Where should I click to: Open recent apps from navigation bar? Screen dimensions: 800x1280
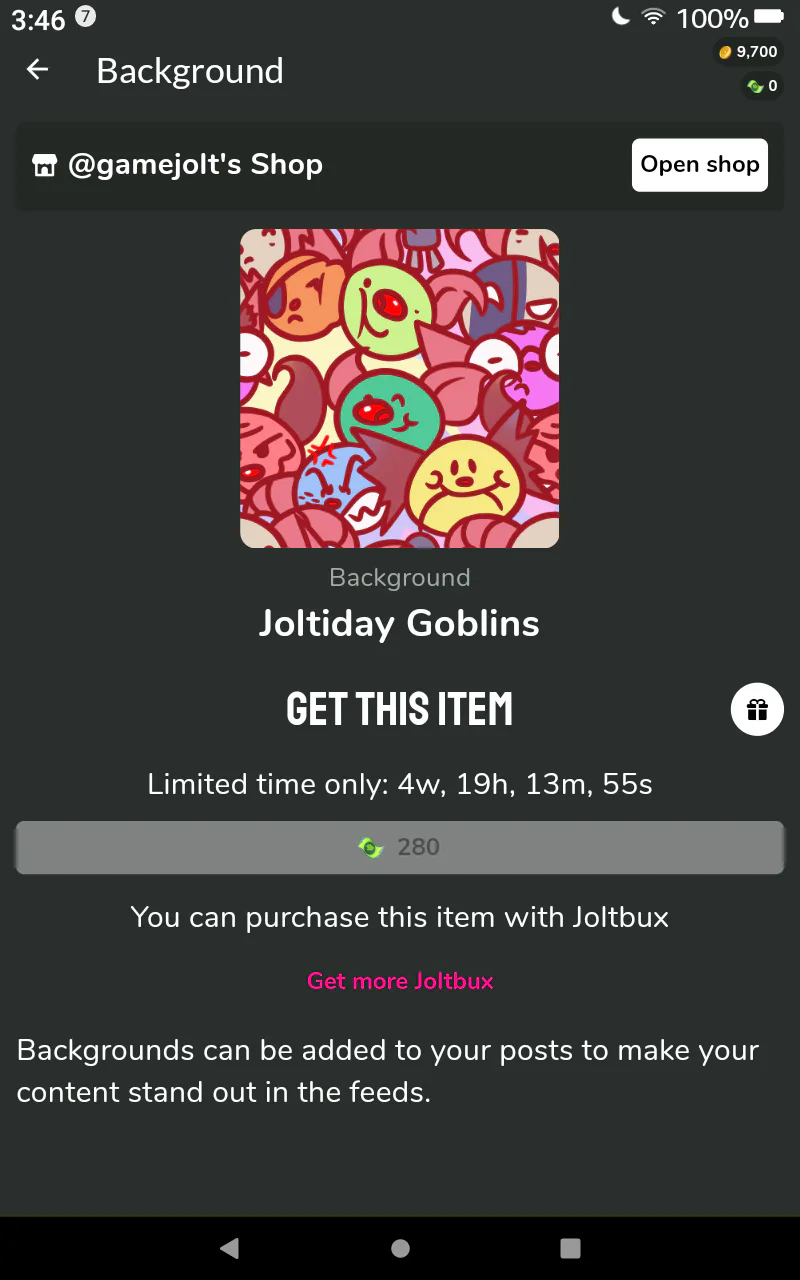pyautogui.click(x=570, y=1248)
